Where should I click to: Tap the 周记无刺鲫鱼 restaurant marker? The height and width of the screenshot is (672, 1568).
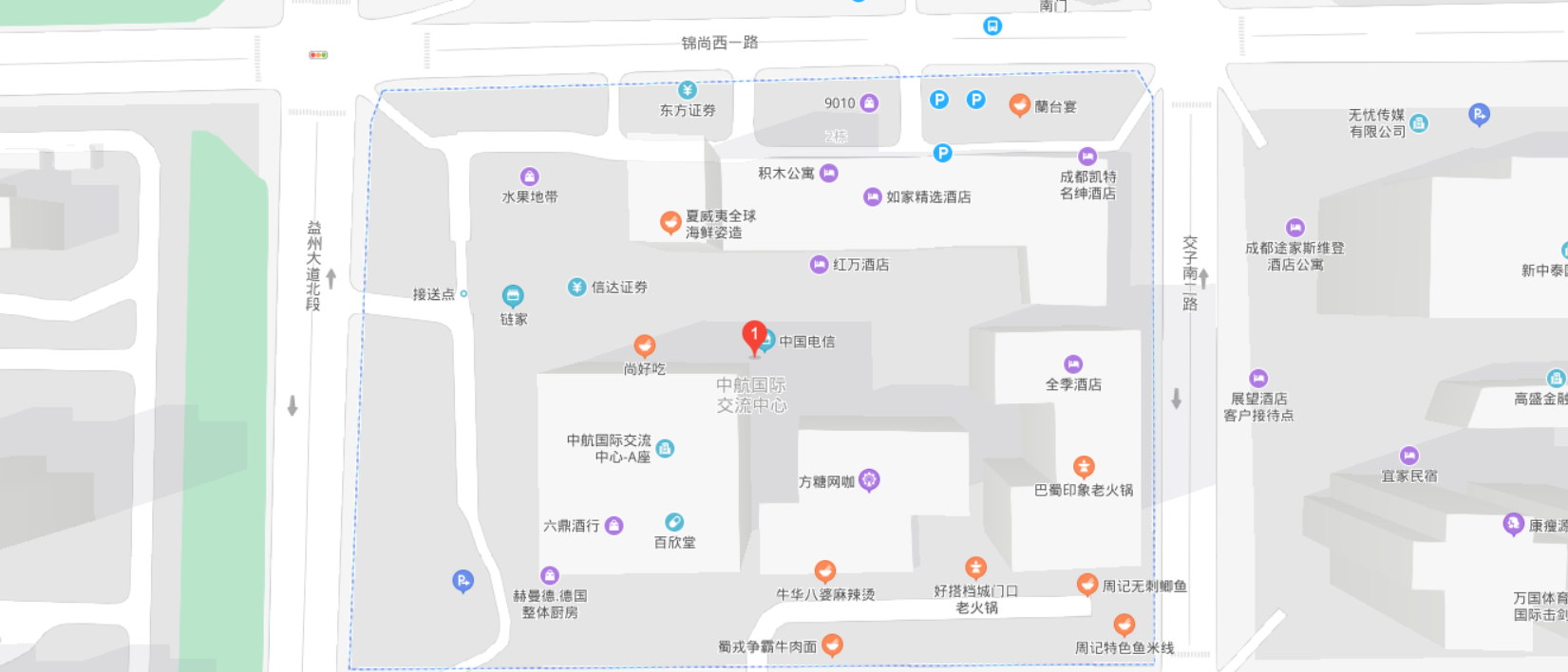point(1087,585)
